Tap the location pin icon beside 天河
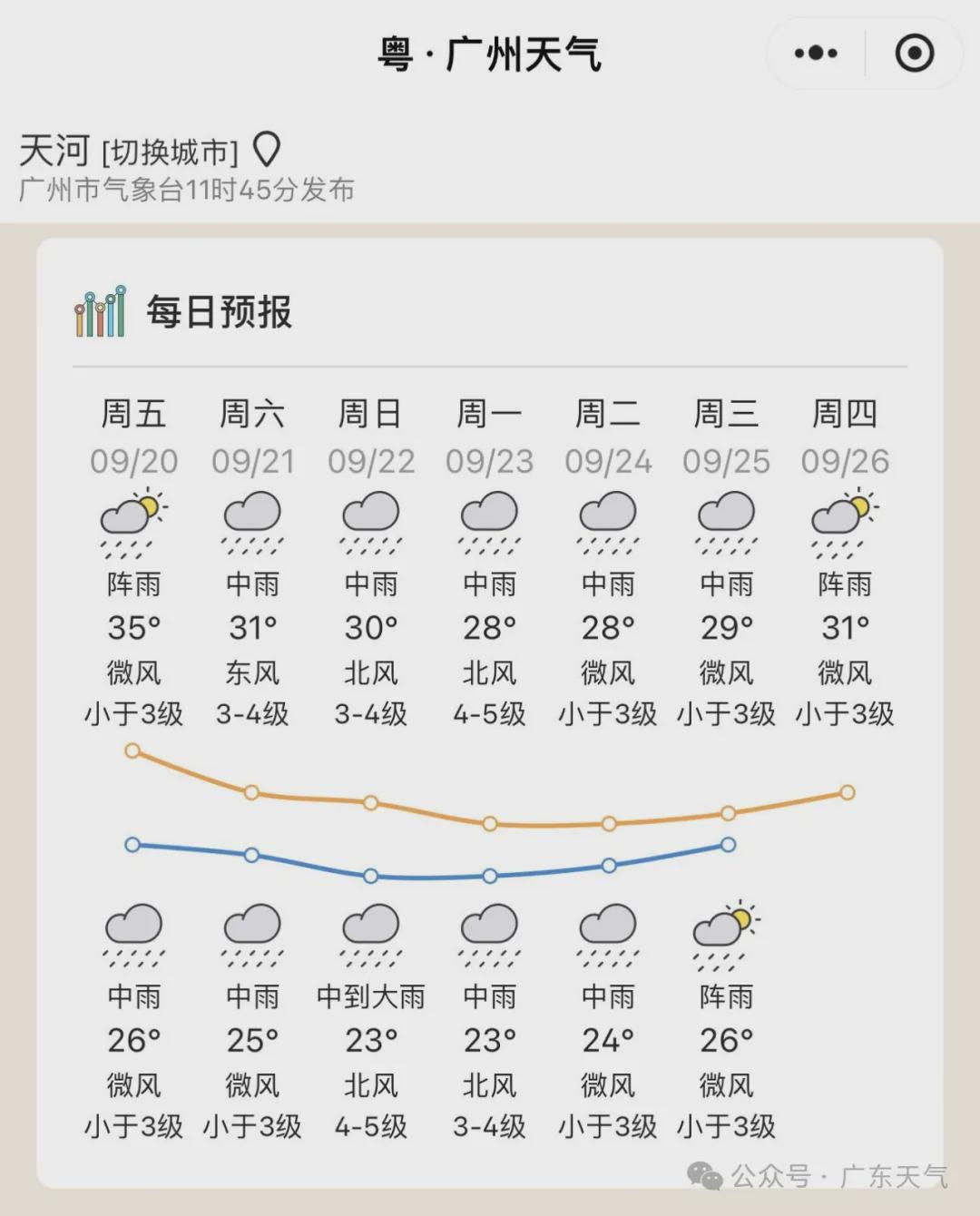The width and height of the screenshot is (980, 1216). 266,150
